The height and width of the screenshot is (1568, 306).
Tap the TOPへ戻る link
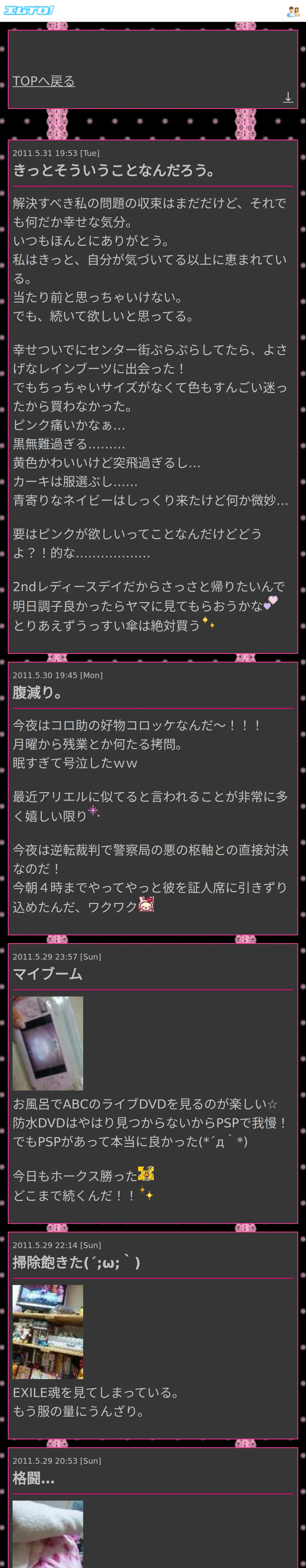coord(44,81)
